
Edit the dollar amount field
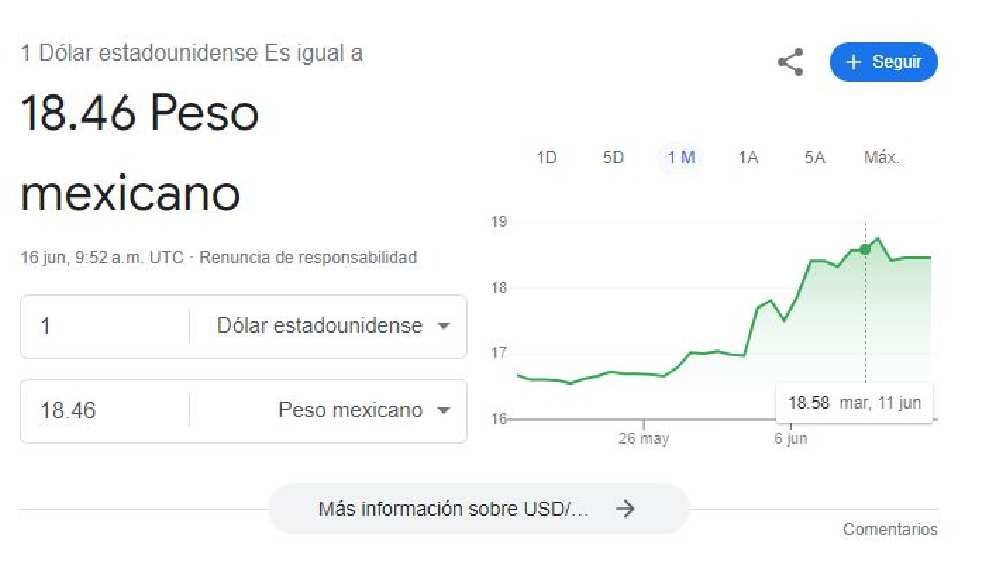point(105,326)
